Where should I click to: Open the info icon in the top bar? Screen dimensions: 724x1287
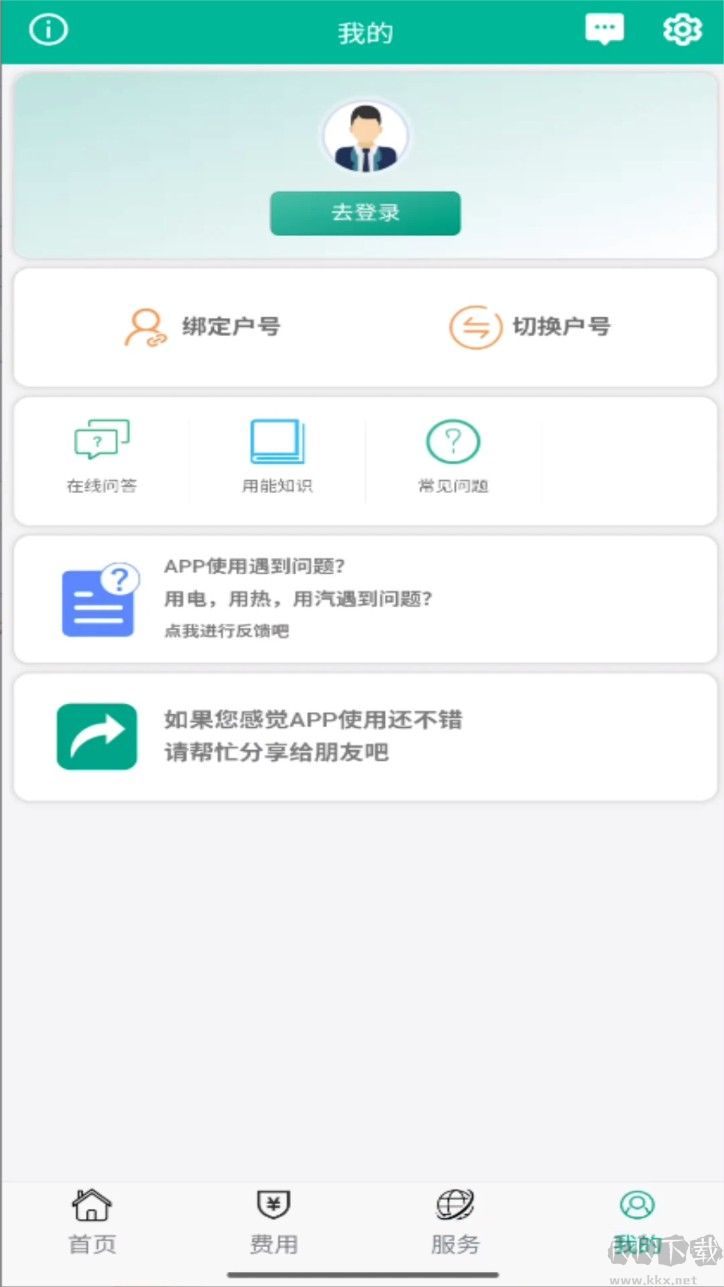click(x=47, y=29)
